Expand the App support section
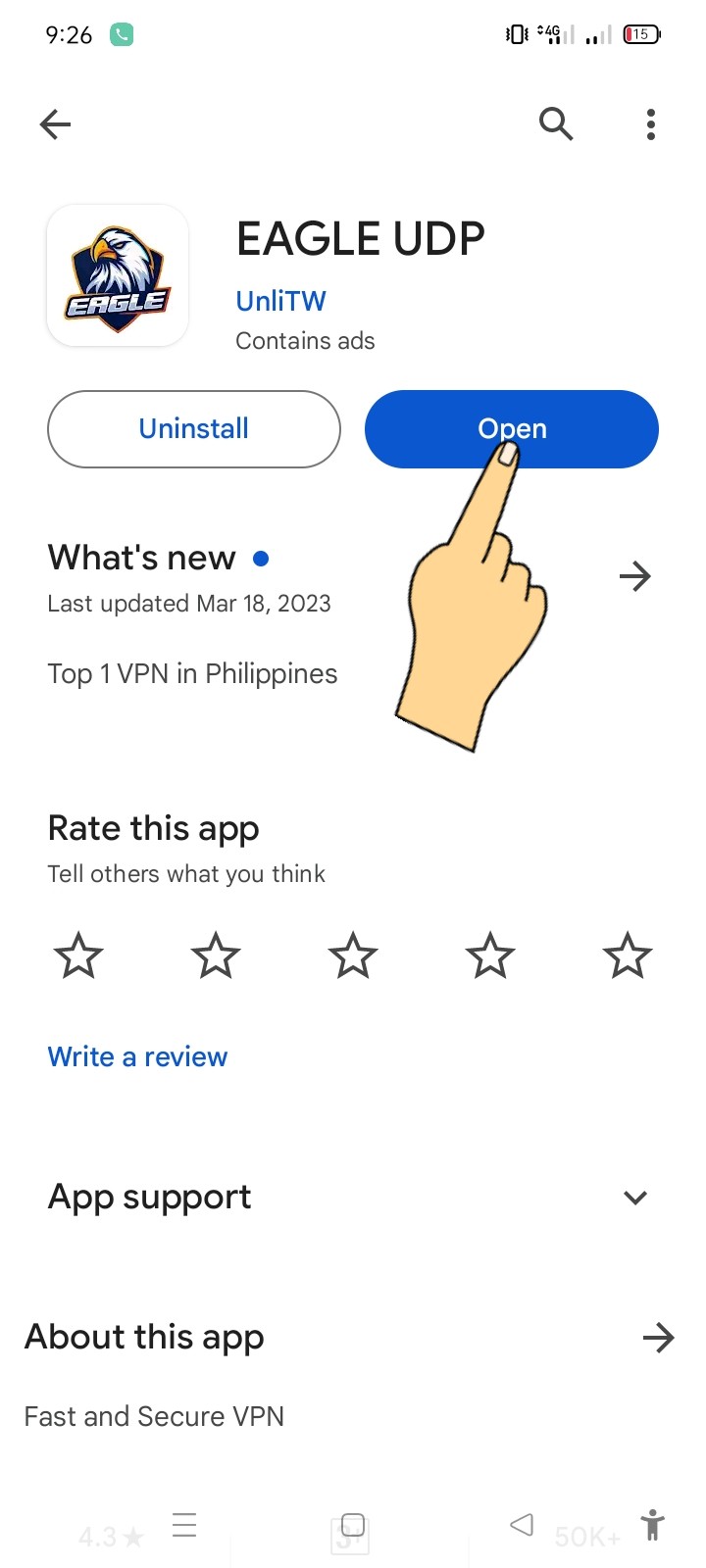This screenshot has height=1568, width=706. pyautogui.click(x=635, y=1198)
